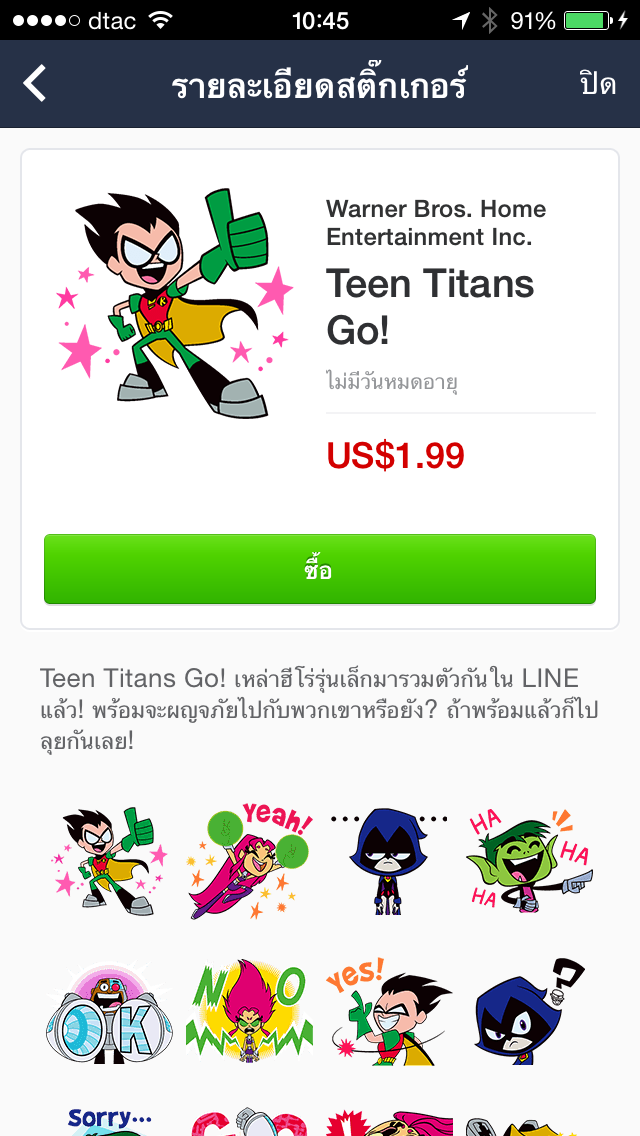Viewport: 640px width, 1136px height.
Task: Preview Starfire 'Yeah!' sticker
Action: click(x=250, y=860)
